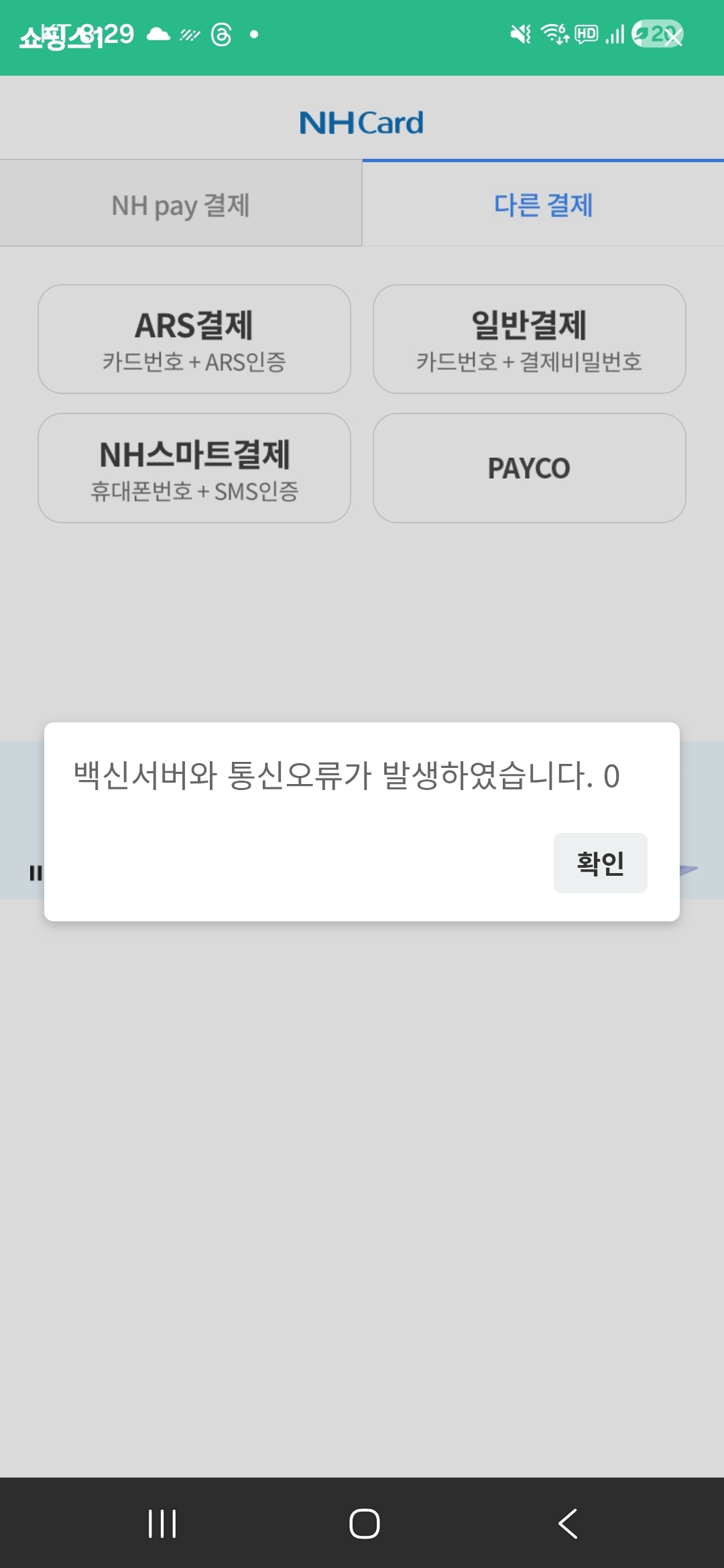Viewport: 724px width, 1568px height.
Task: Close the payment window with X
Action: click(x=673, y=38)
